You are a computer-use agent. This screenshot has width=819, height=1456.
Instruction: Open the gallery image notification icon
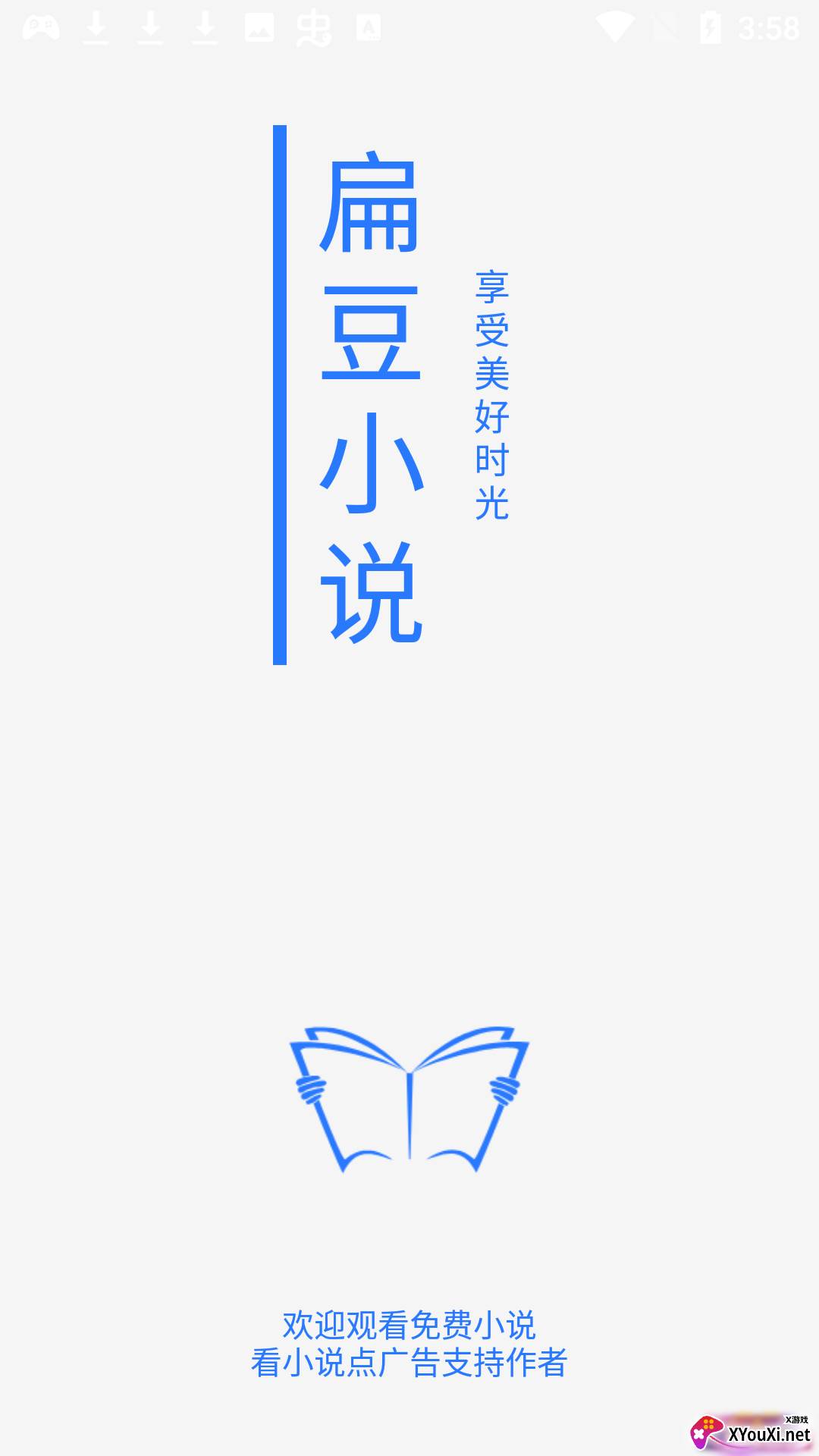[x=258, y=28]
